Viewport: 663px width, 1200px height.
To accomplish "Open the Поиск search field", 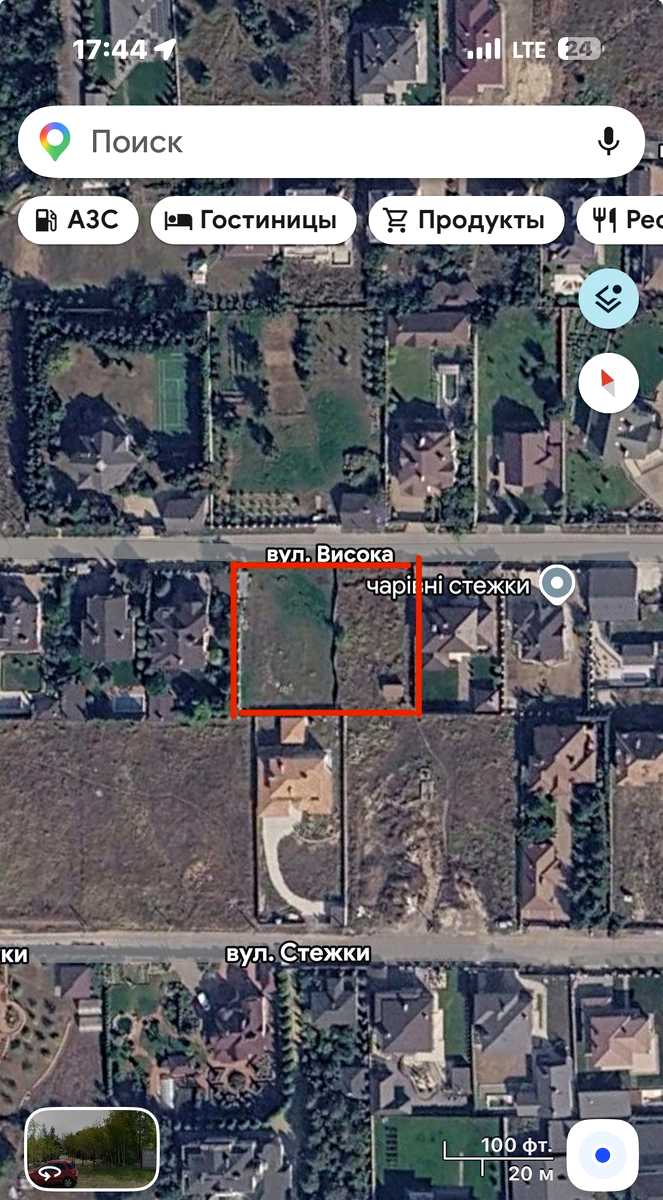I will [x=331, y=142].
